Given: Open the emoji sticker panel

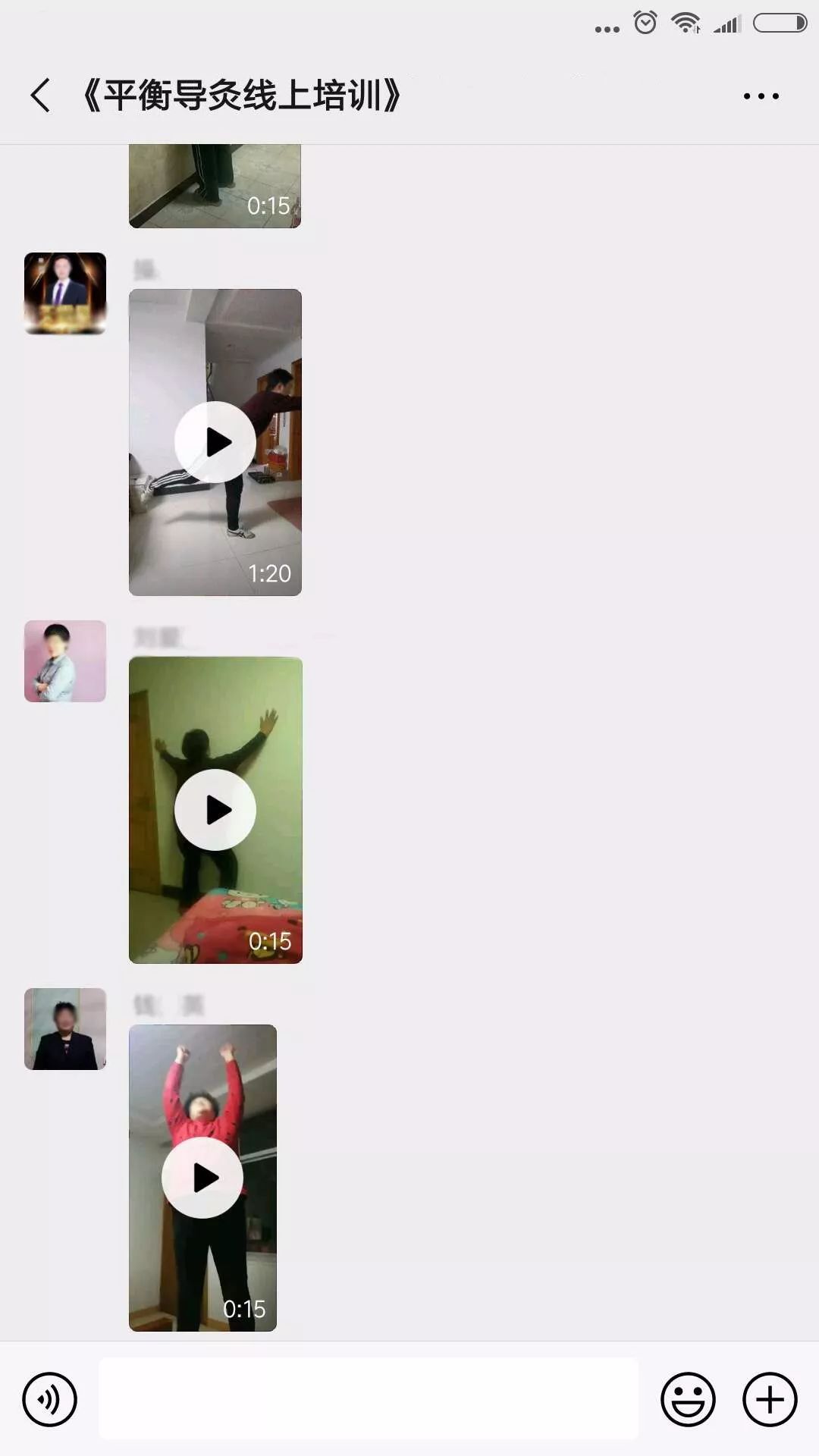Looking at the screenshot, I should pyautogui.click(x=688, y=1399).
